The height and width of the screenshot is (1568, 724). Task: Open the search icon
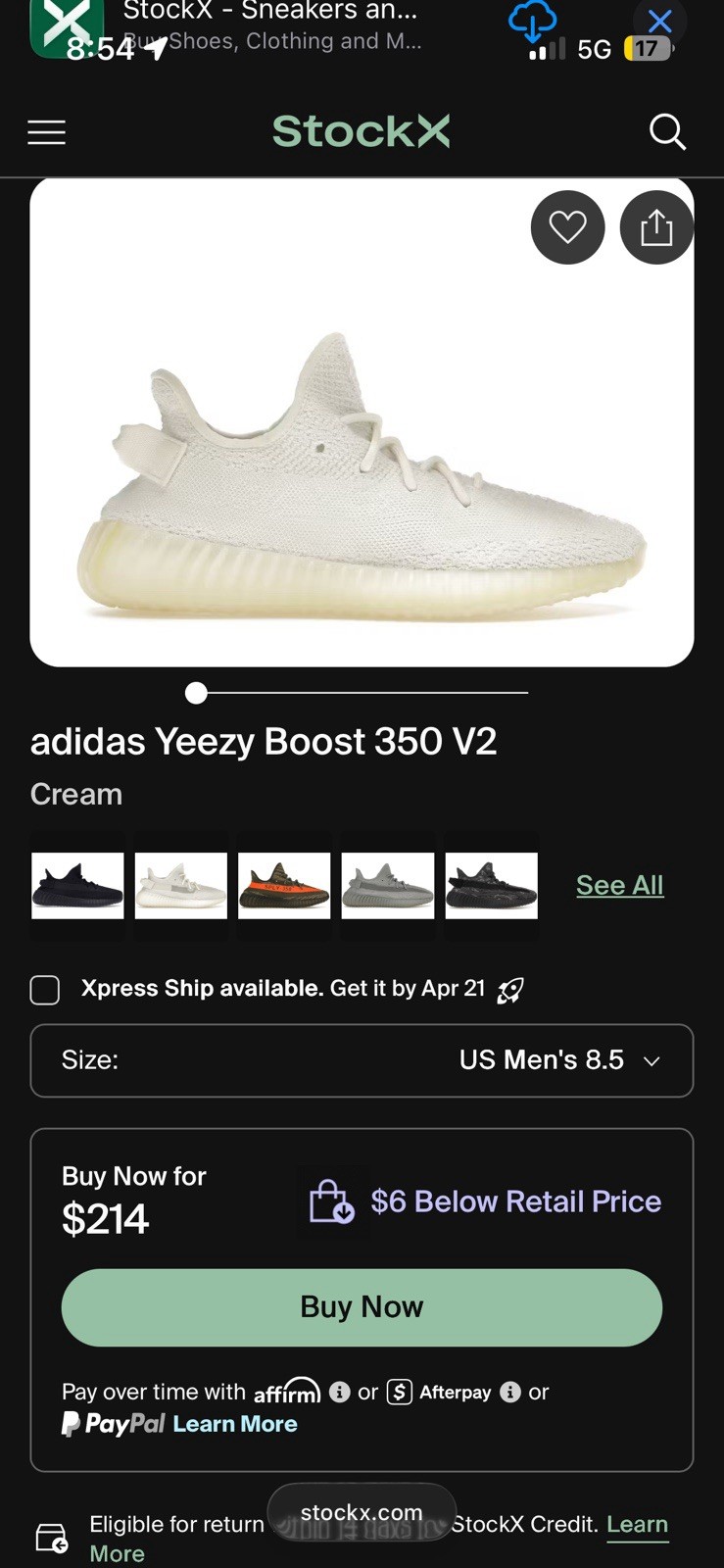coord(667,131)
